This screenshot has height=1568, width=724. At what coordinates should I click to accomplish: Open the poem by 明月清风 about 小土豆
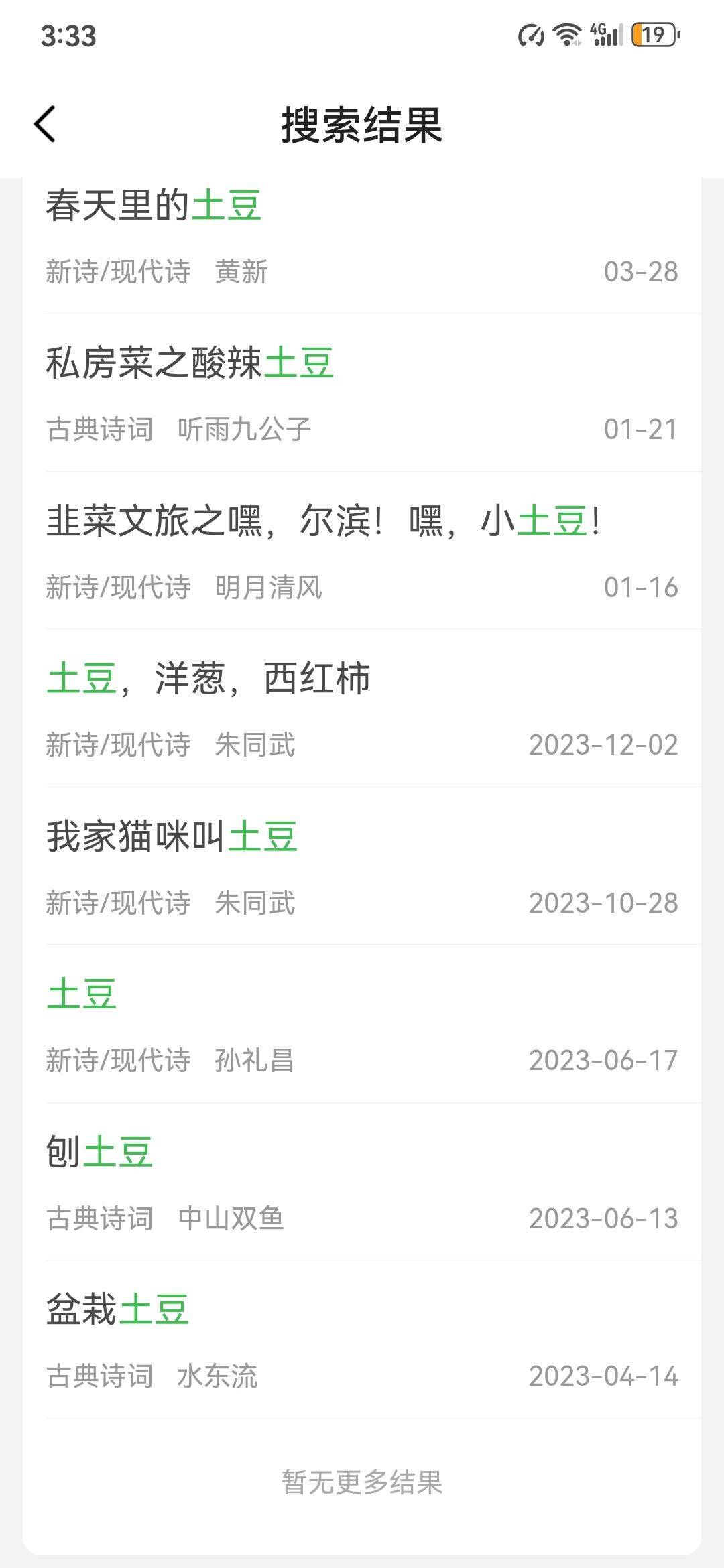point(362,551)
